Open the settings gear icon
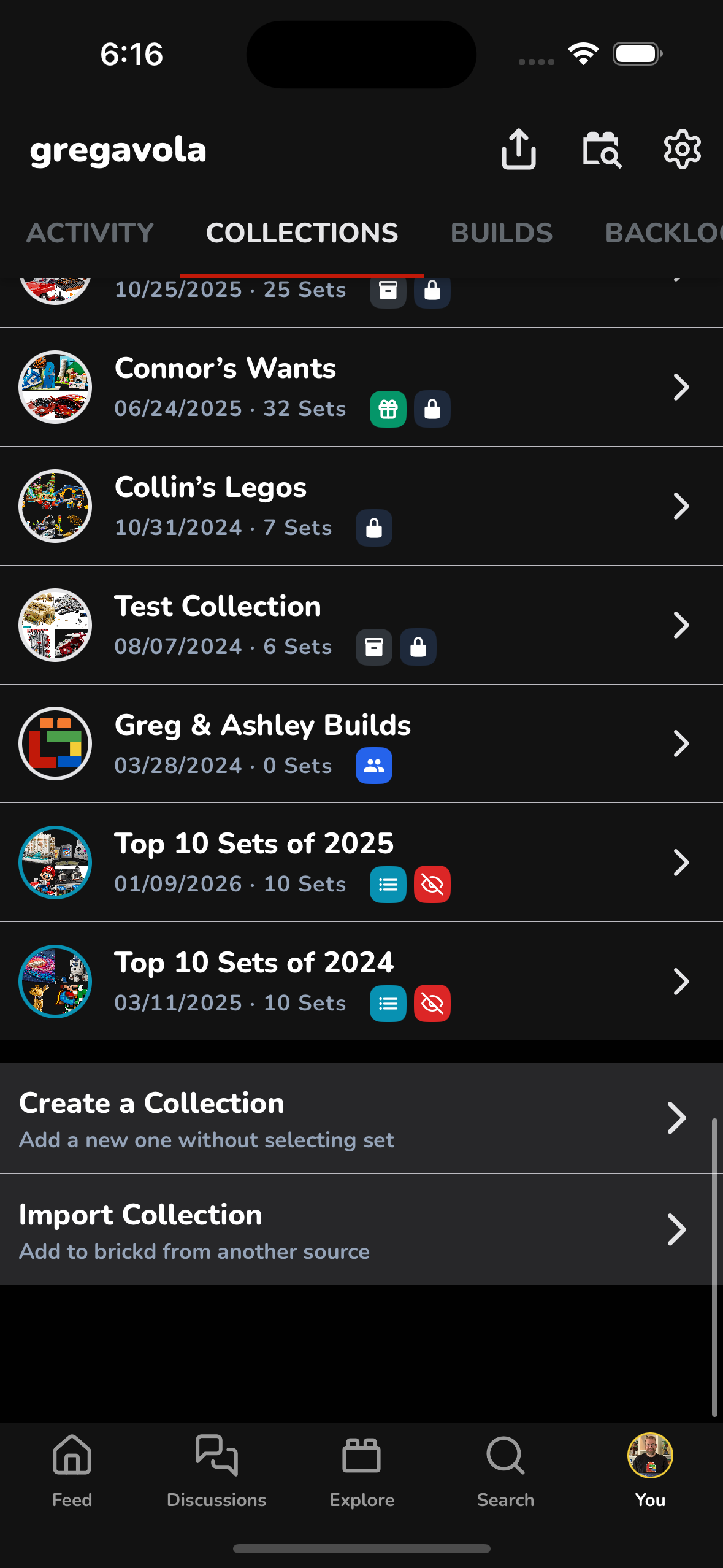The height and width of the screenshot is (1568, 723). pyautogui.click(x=681, y=148)
